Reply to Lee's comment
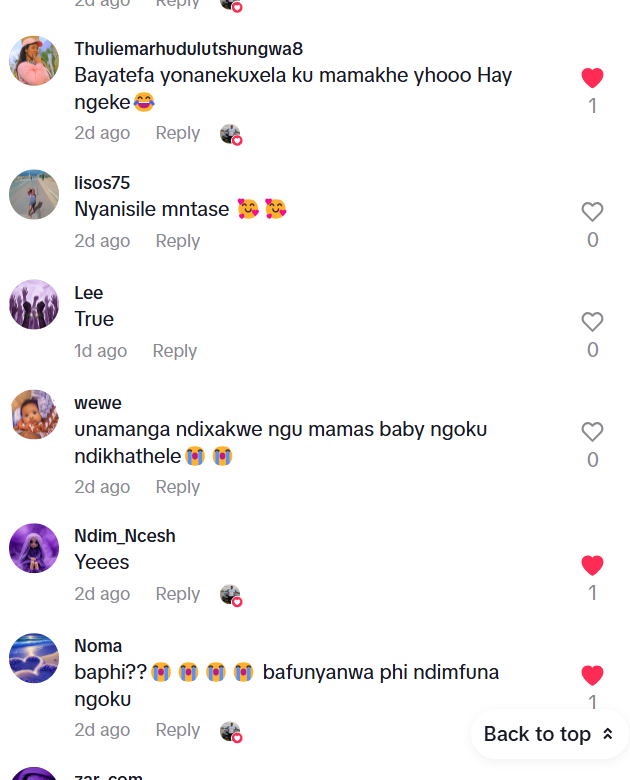This screenshot has height=780, width=630. 174,351
